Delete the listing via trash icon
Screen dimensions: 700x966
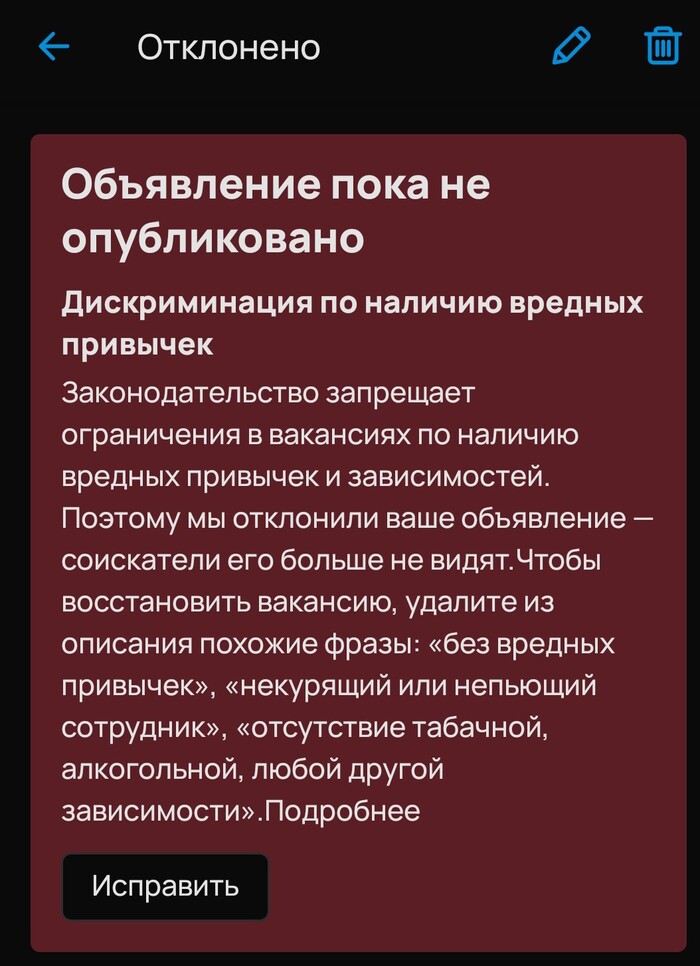point(662,46)
